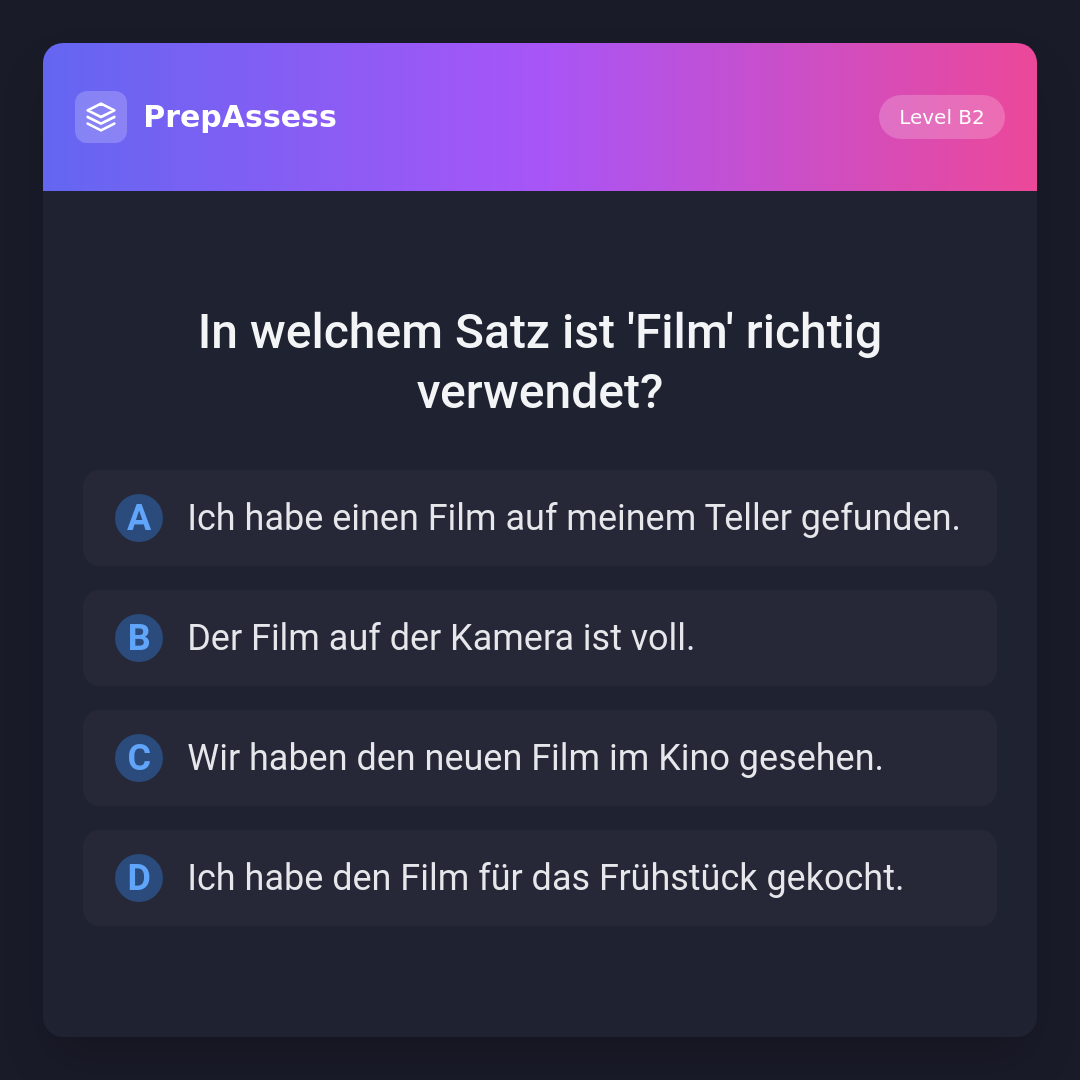Pick answer C: Film im Kino gesehen
Image resolution: width=1080 pixels, height=1080 pixels.
point(540,758)
